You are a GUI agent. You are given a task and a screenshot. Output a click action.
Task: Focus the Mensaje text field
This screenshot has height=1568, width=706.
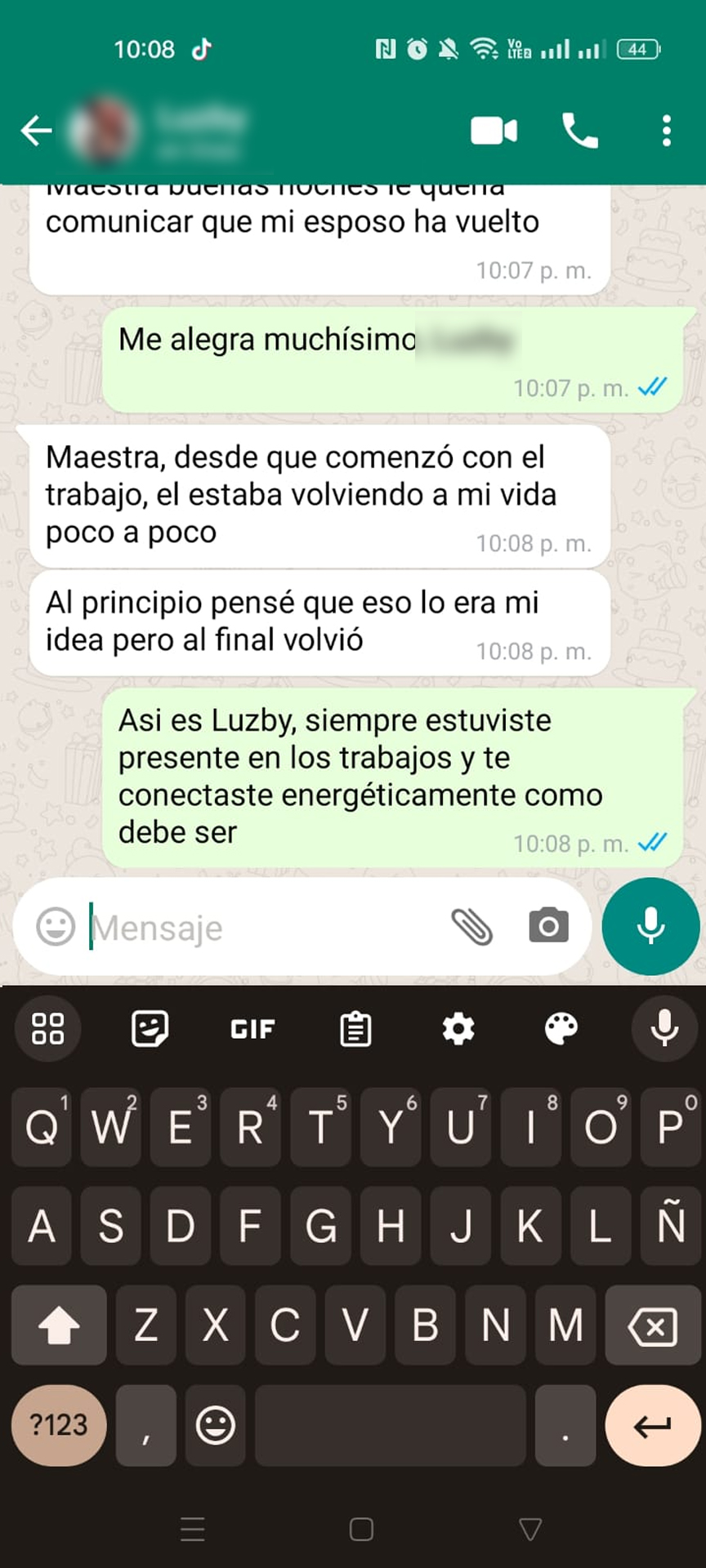click(x=261, y=928)
